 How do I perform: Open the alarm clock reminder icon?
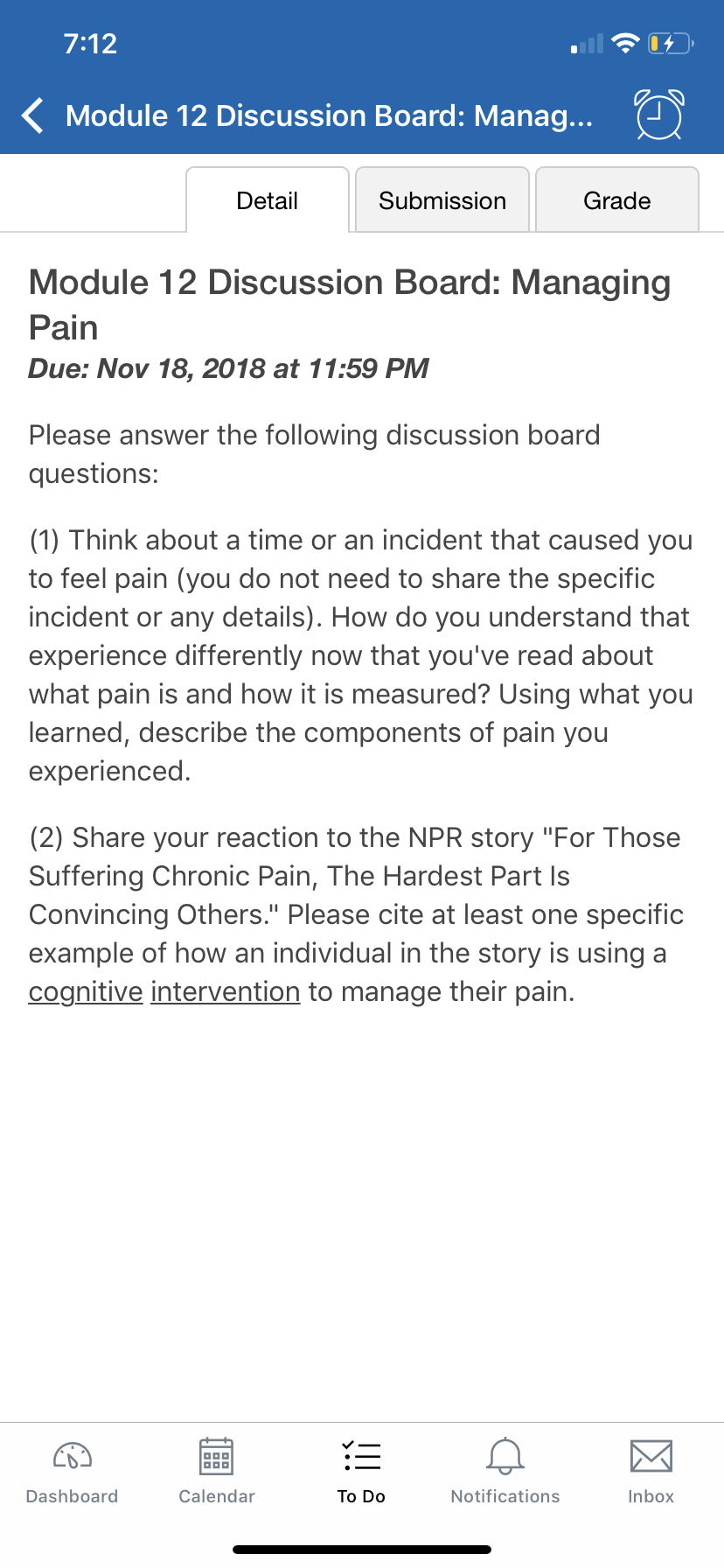659,115
